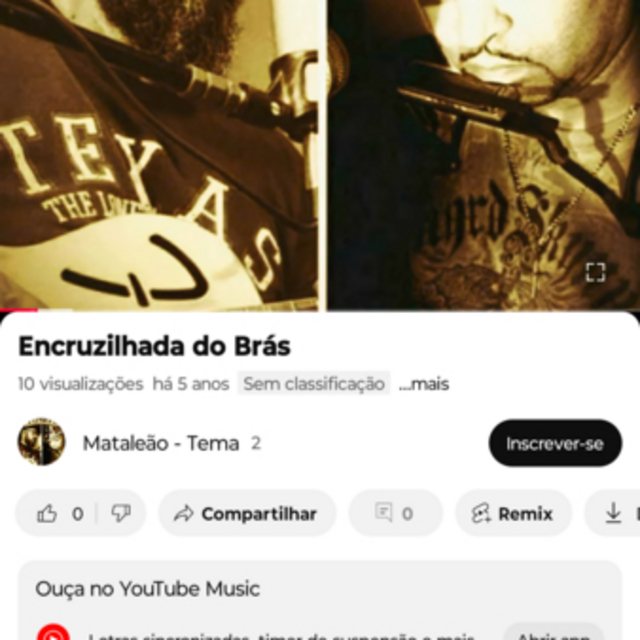Viewport: 640px width, 640px height.
Task: Share video via Compartilhar
Action: pyautogui.click(x=246, y=513)
